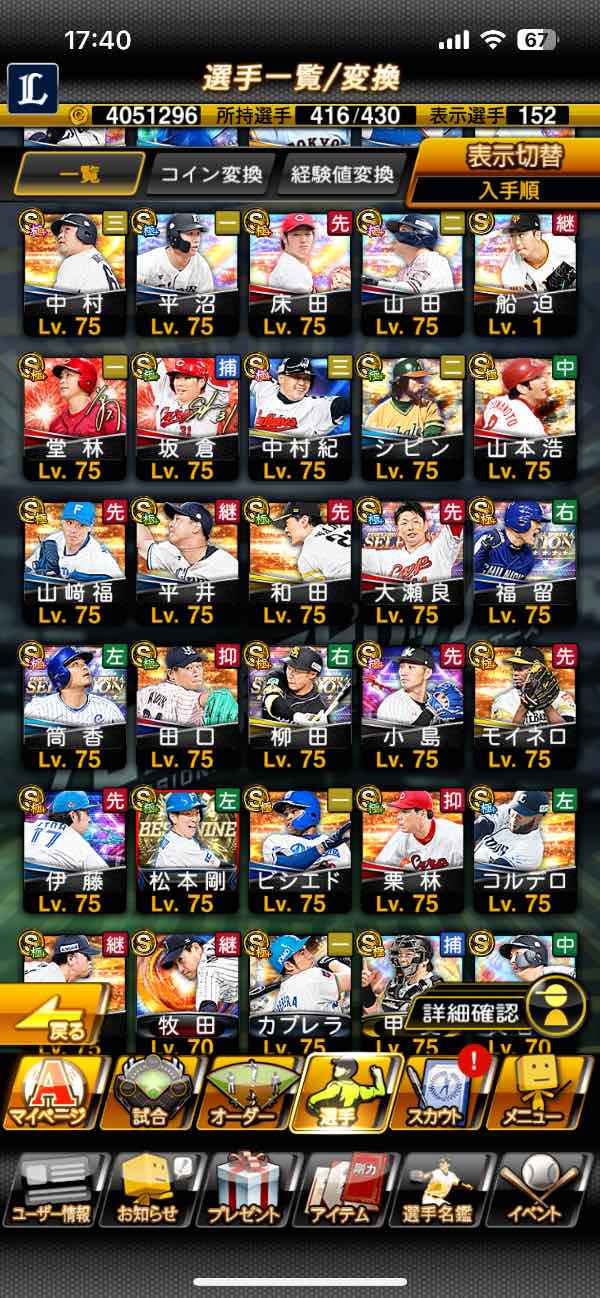Screen dimensions: 600x1298
Task: Switch to the 経験値変換 tab
Action: (342, 175)
